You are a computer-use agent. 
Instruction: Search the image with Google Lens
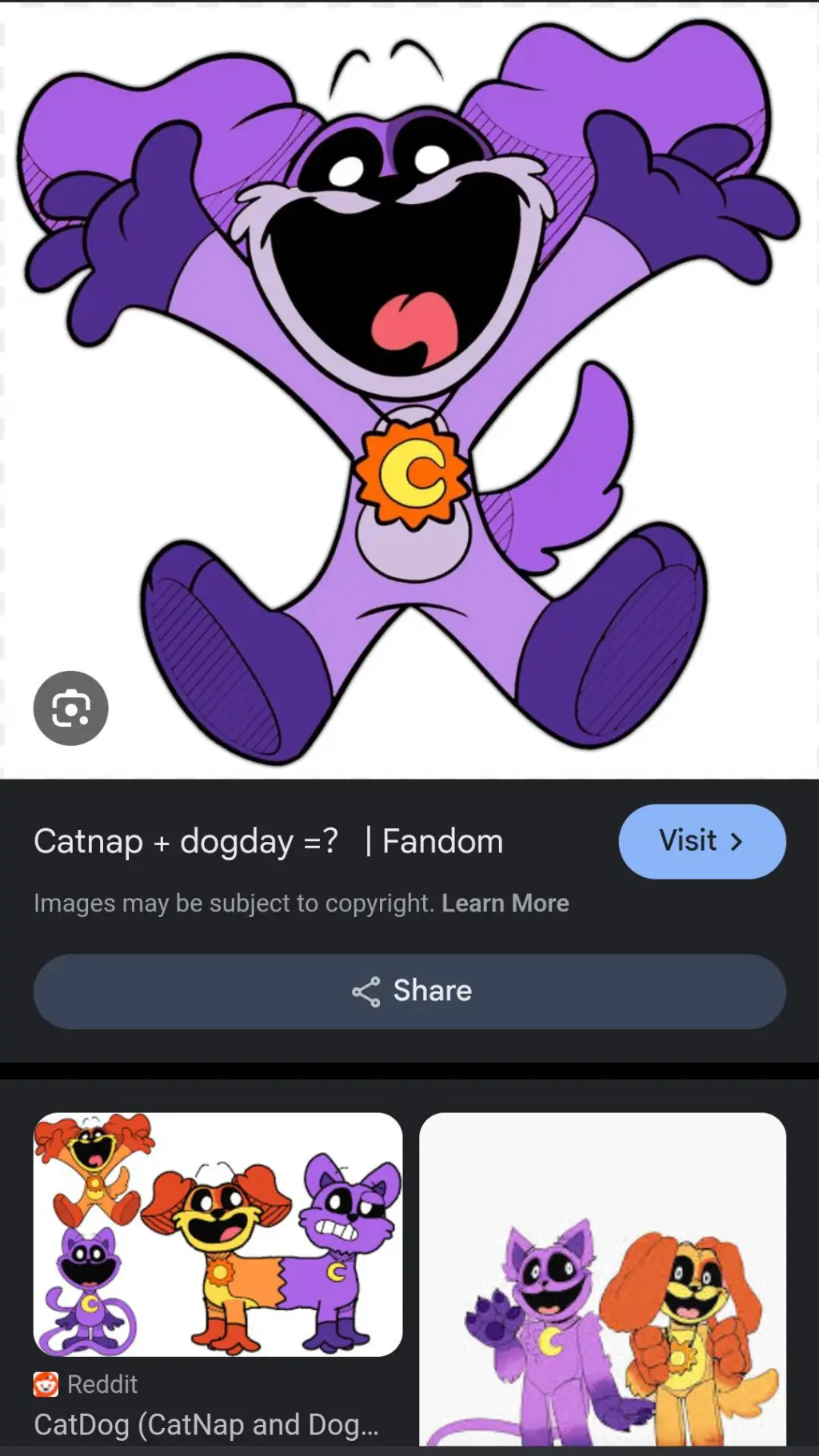[70, 708]
